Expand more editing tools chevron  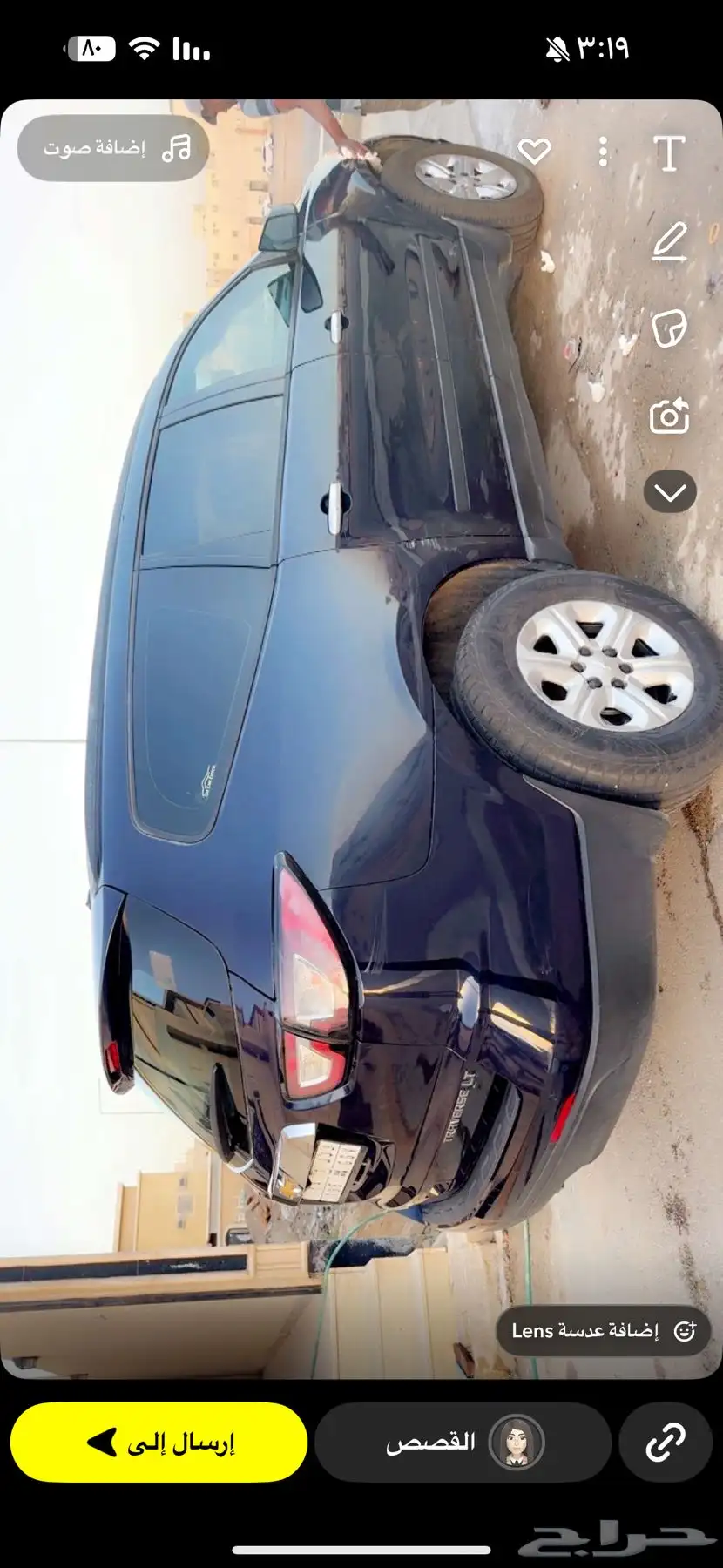pyautogui.click(x=670, y=493)
